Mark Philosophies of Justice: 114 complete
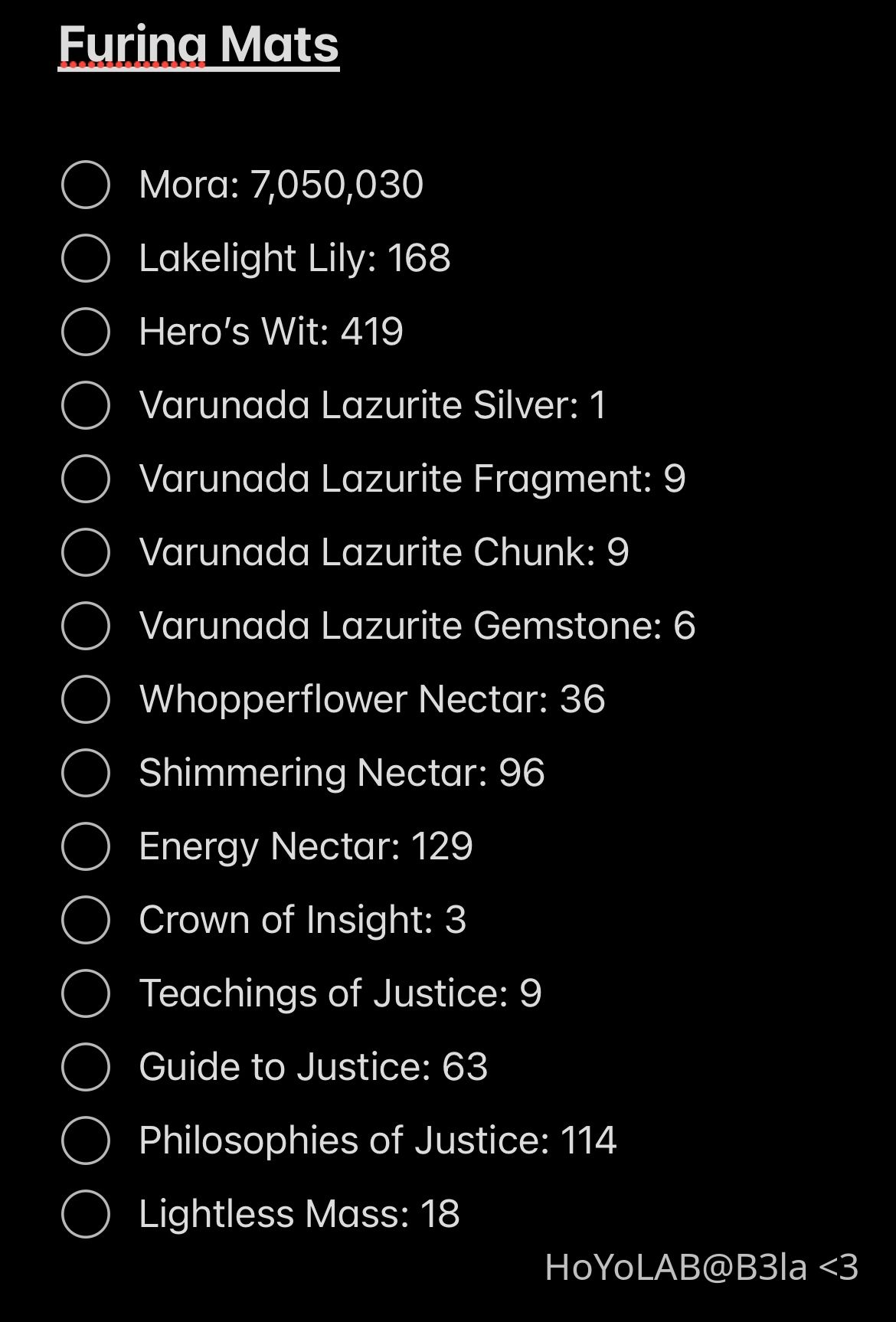 coord(85,1140)
